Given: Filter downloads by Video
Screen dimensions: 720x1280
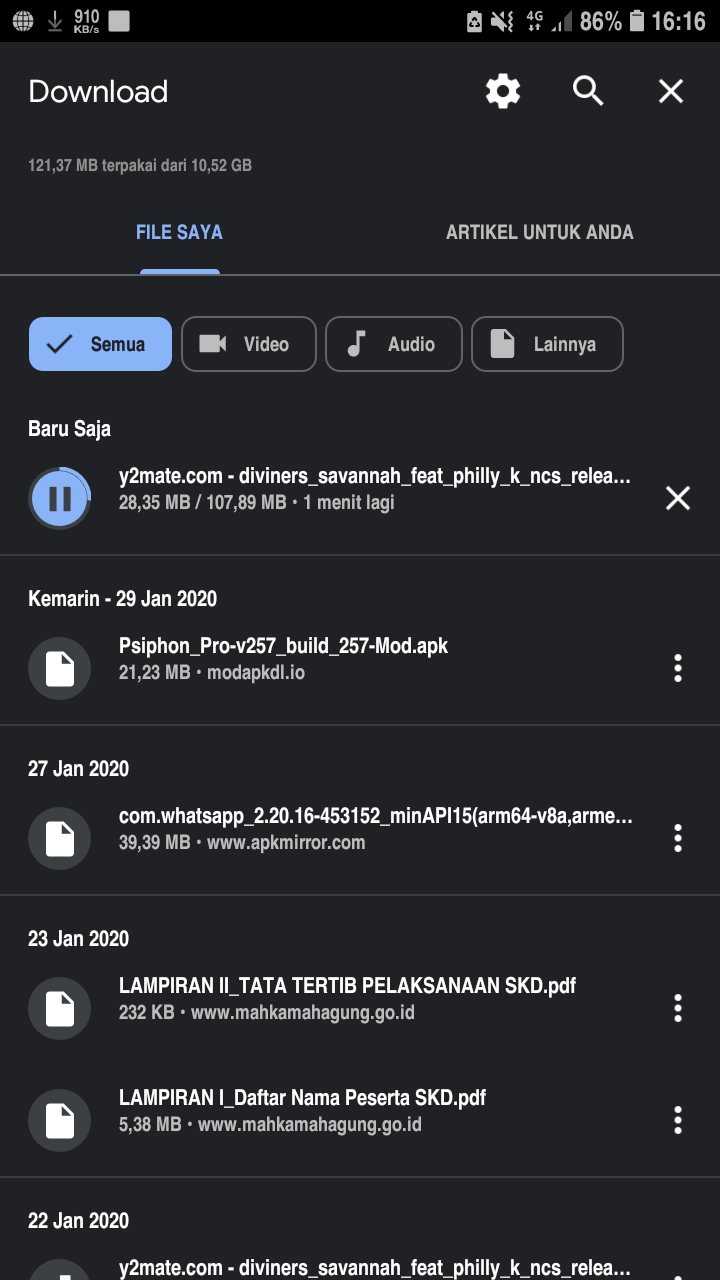Looking at the screenshot, I should coord(249,344).
